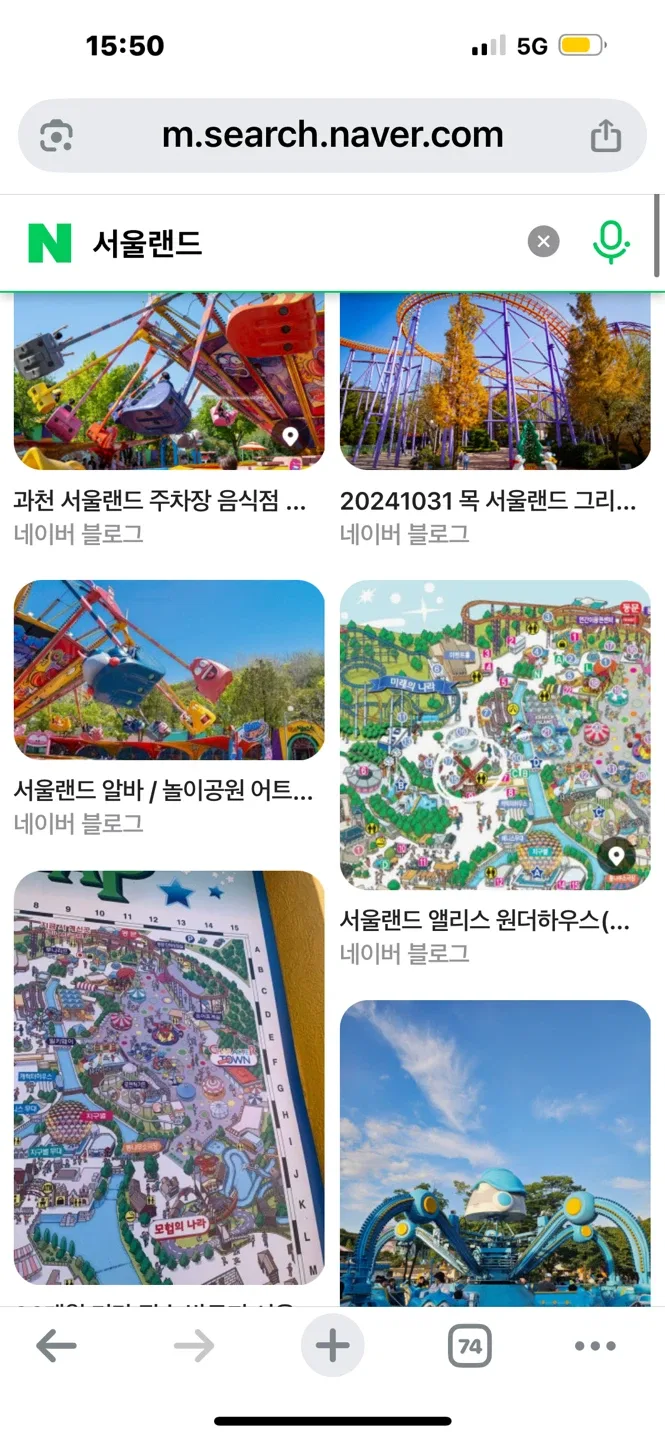Share this page from the address bar
Image resolution: width=665 pixels, height=1440 pixels.
coord(605,136)
